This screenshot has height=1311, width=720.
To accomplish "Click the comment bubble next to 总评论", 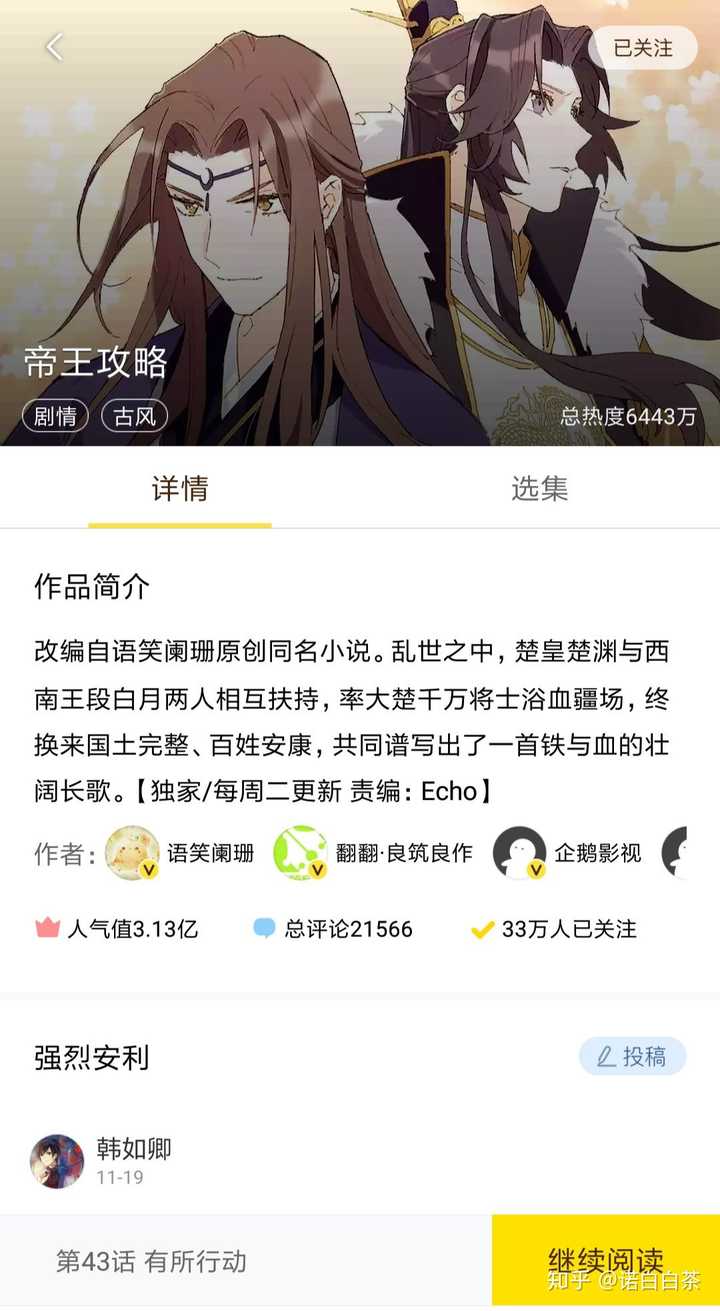I will pyautogui.click(x=262, y=929).
